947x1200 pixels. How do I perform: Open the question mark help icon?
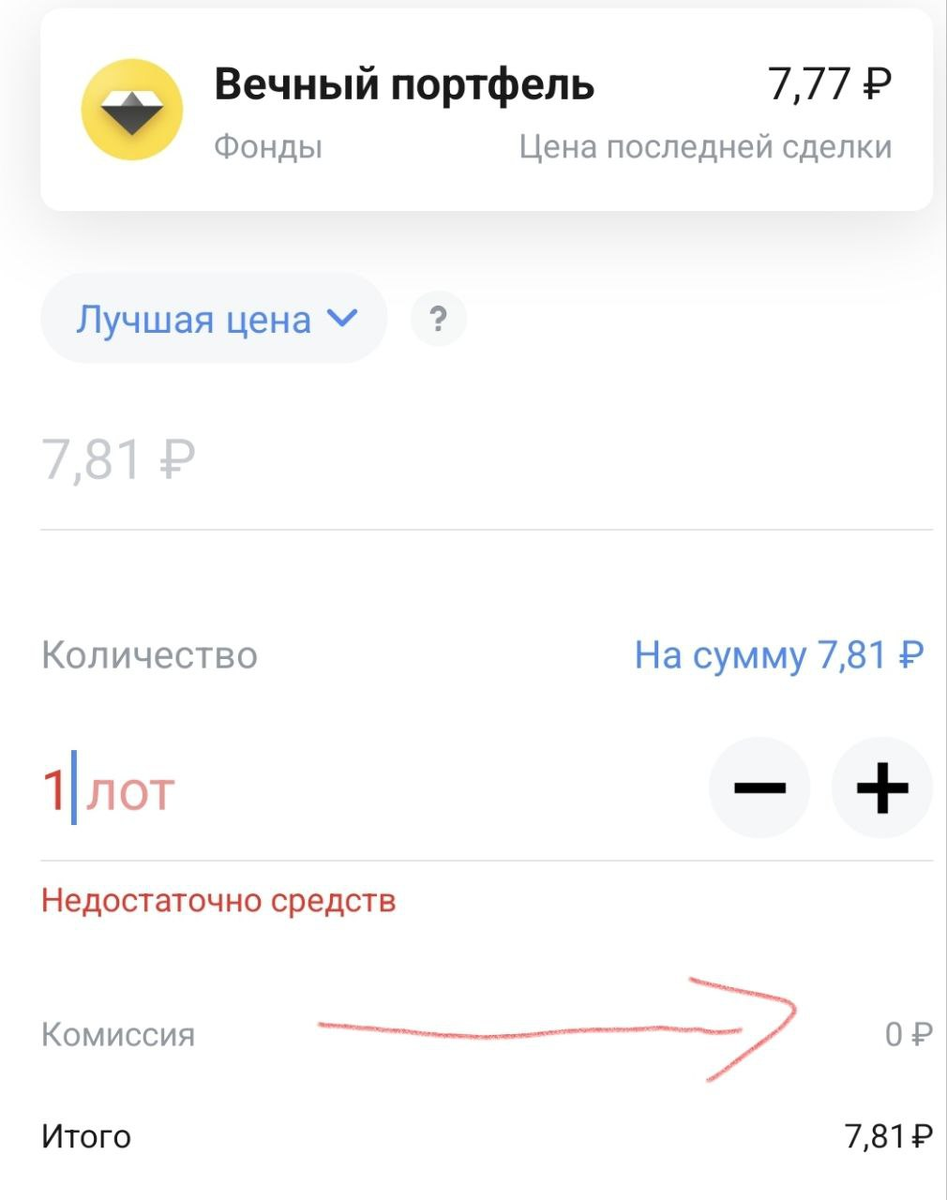pos(438,318)
